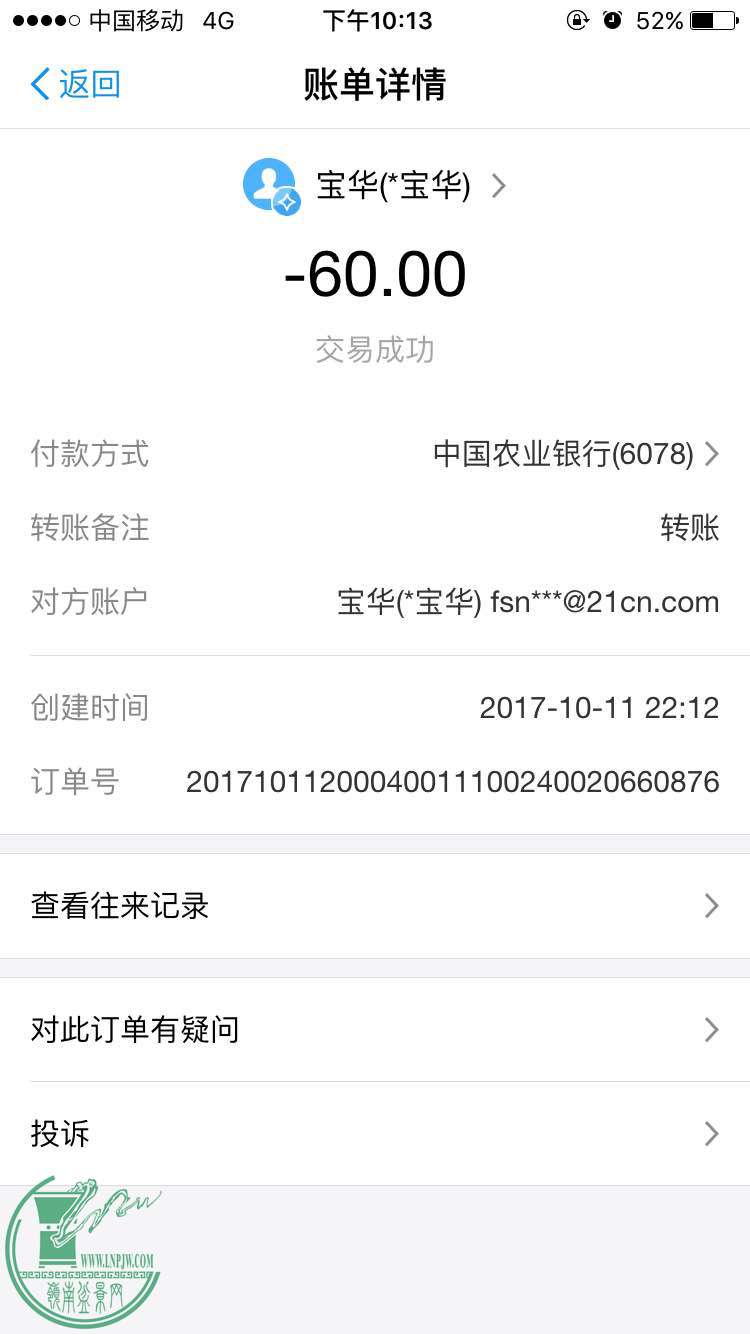This screenshot has height=1334, width=750.
Task: Go back using the 返回 button
Action: tap(76, 84)
